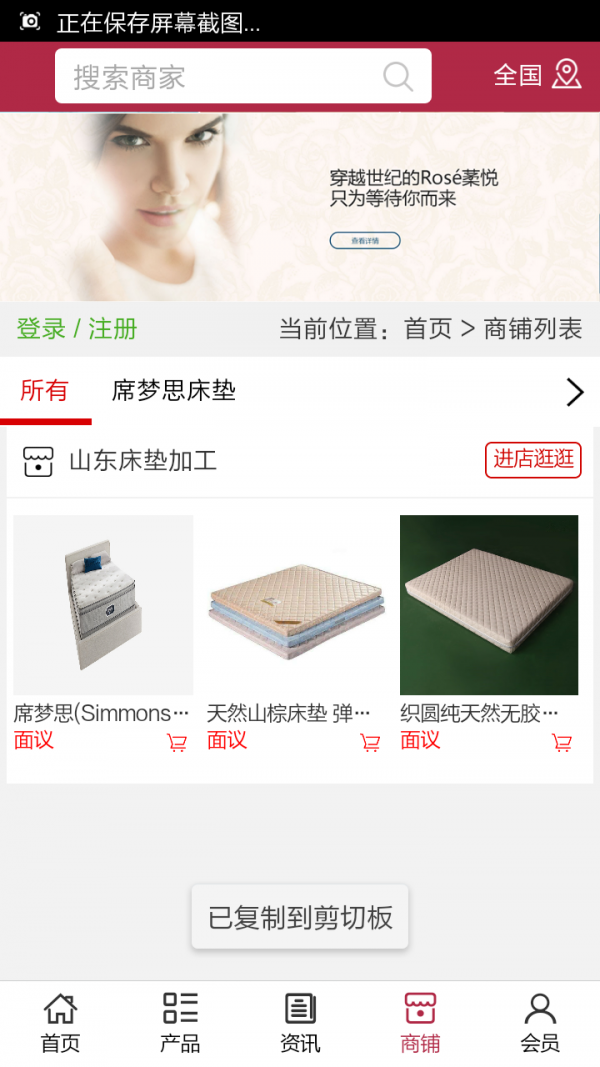Open the 会员 tab
Image resolution: width=600 pixels, height=1067 pixels.
click(540, 1023)
